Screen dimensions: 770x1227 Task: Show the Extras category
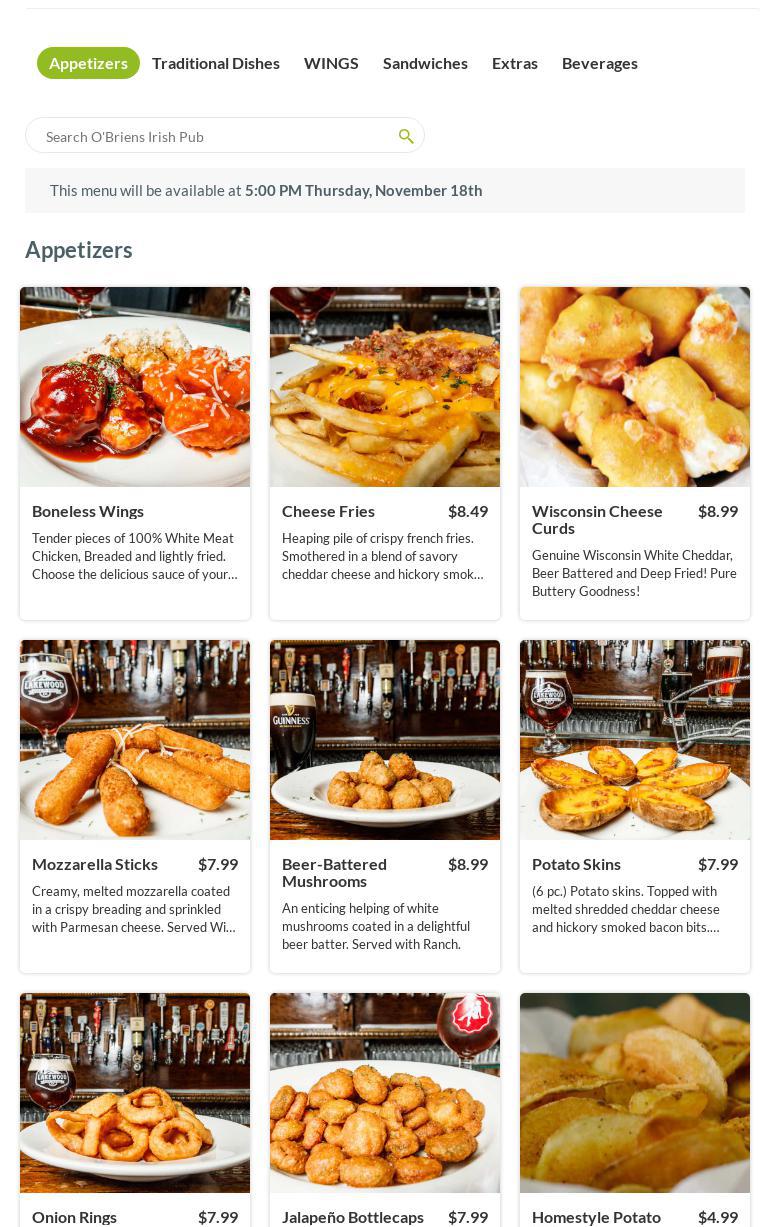515,63
